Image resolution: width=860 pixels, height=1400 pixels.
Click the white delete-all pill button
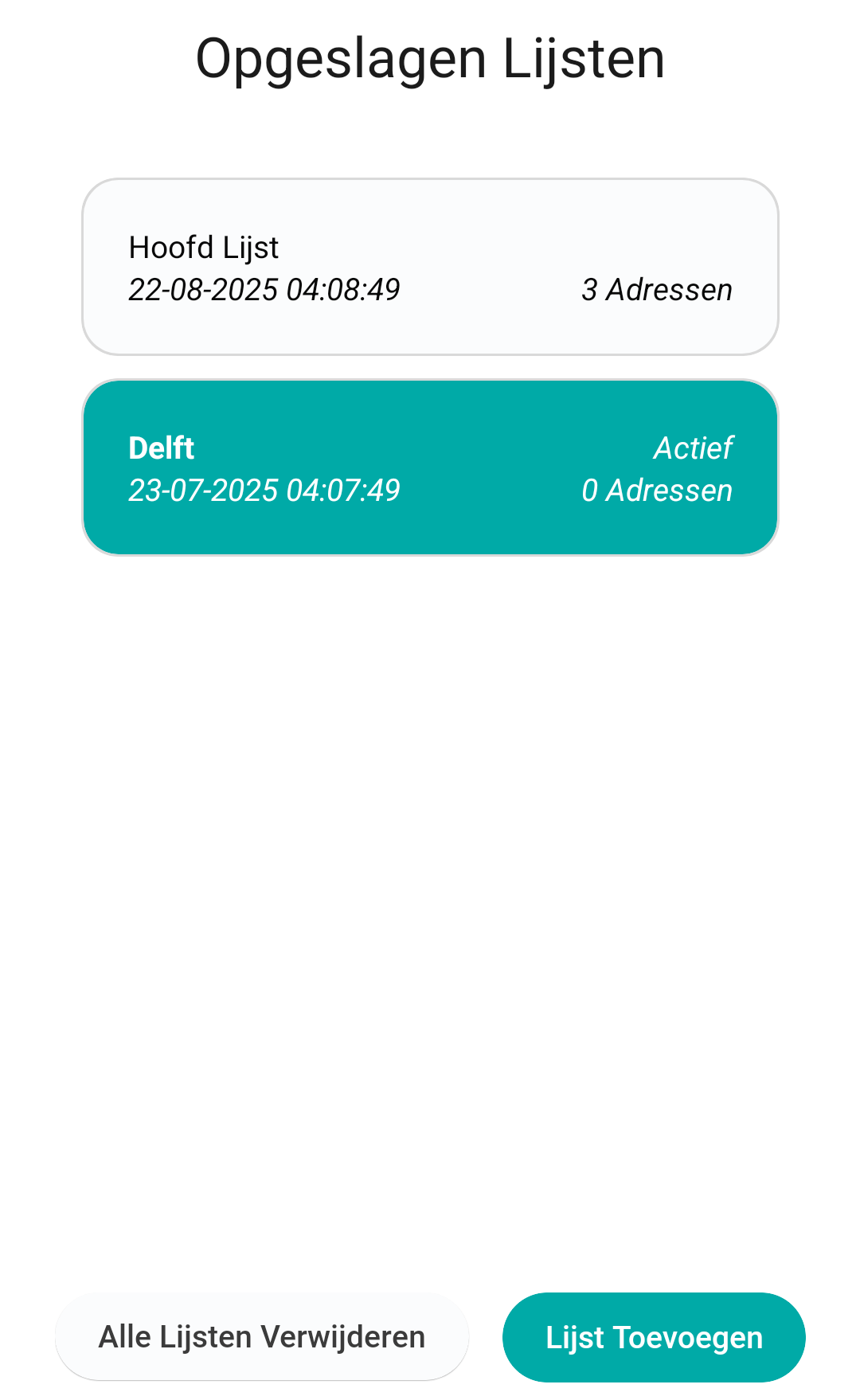262,1337
